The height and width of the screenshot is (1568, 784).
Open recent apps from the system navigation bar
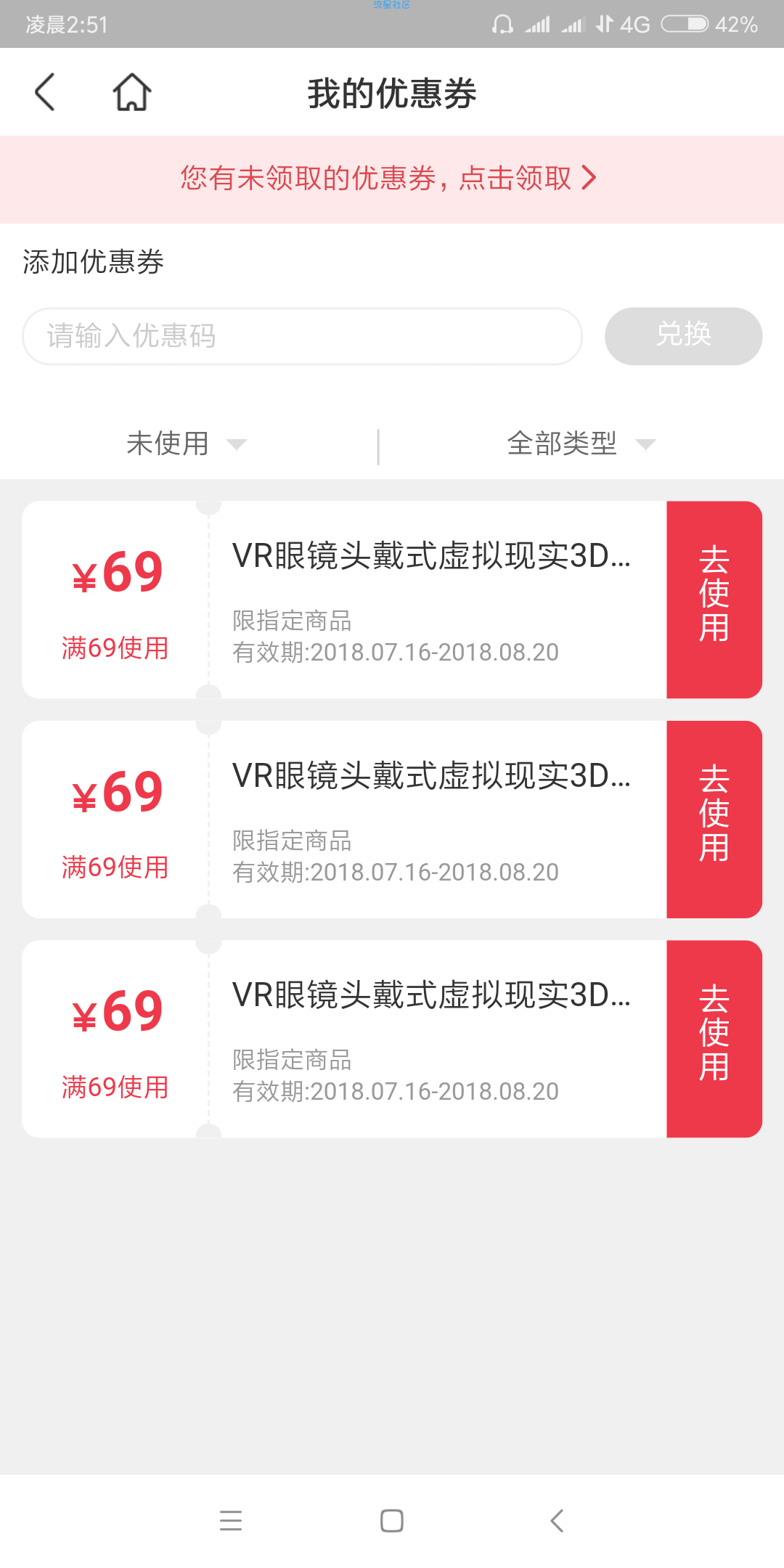click(x=231, y=1520)
